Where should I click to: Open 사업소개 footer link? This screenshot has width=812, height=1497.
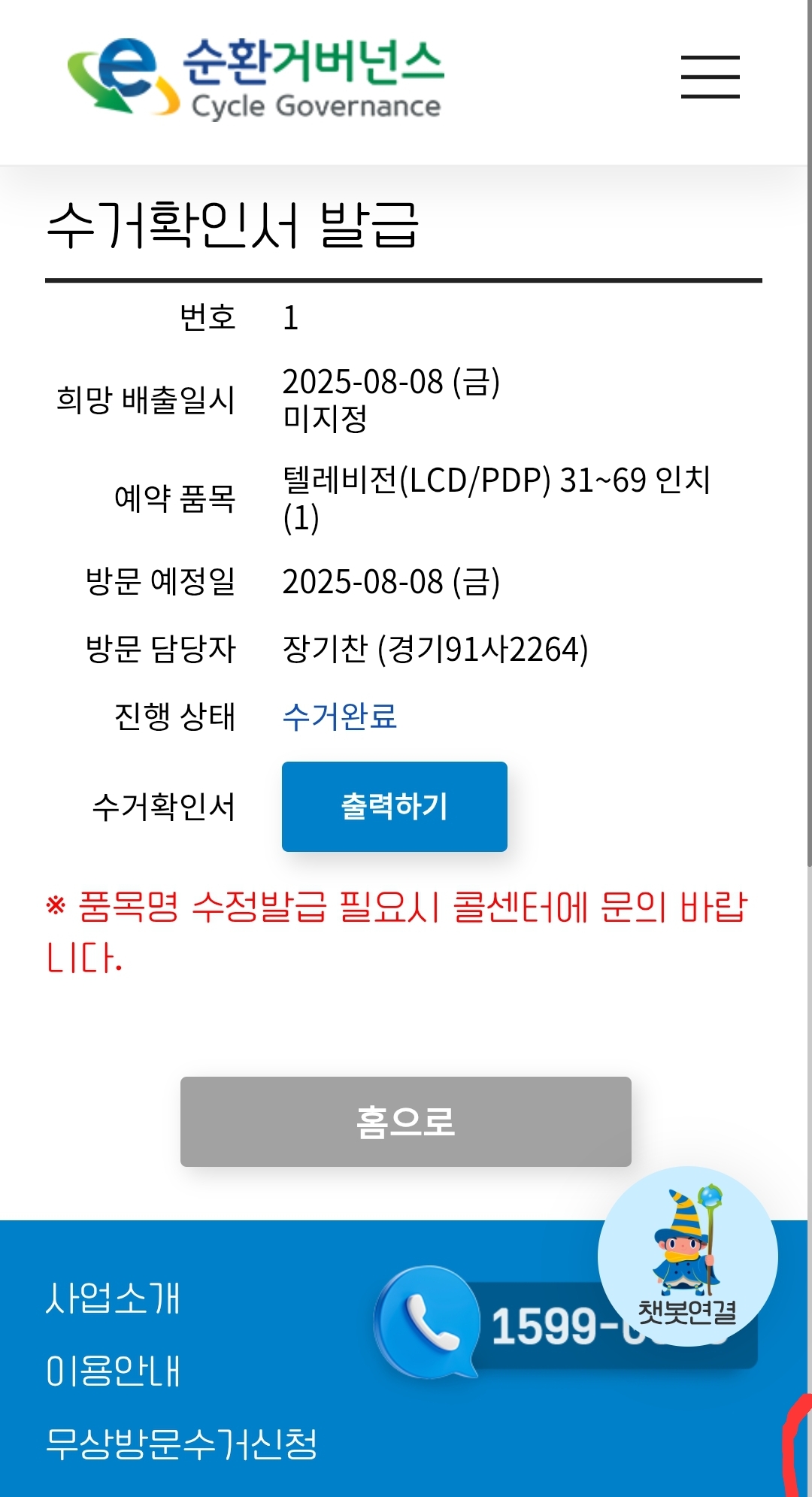tap(113, 1298)
